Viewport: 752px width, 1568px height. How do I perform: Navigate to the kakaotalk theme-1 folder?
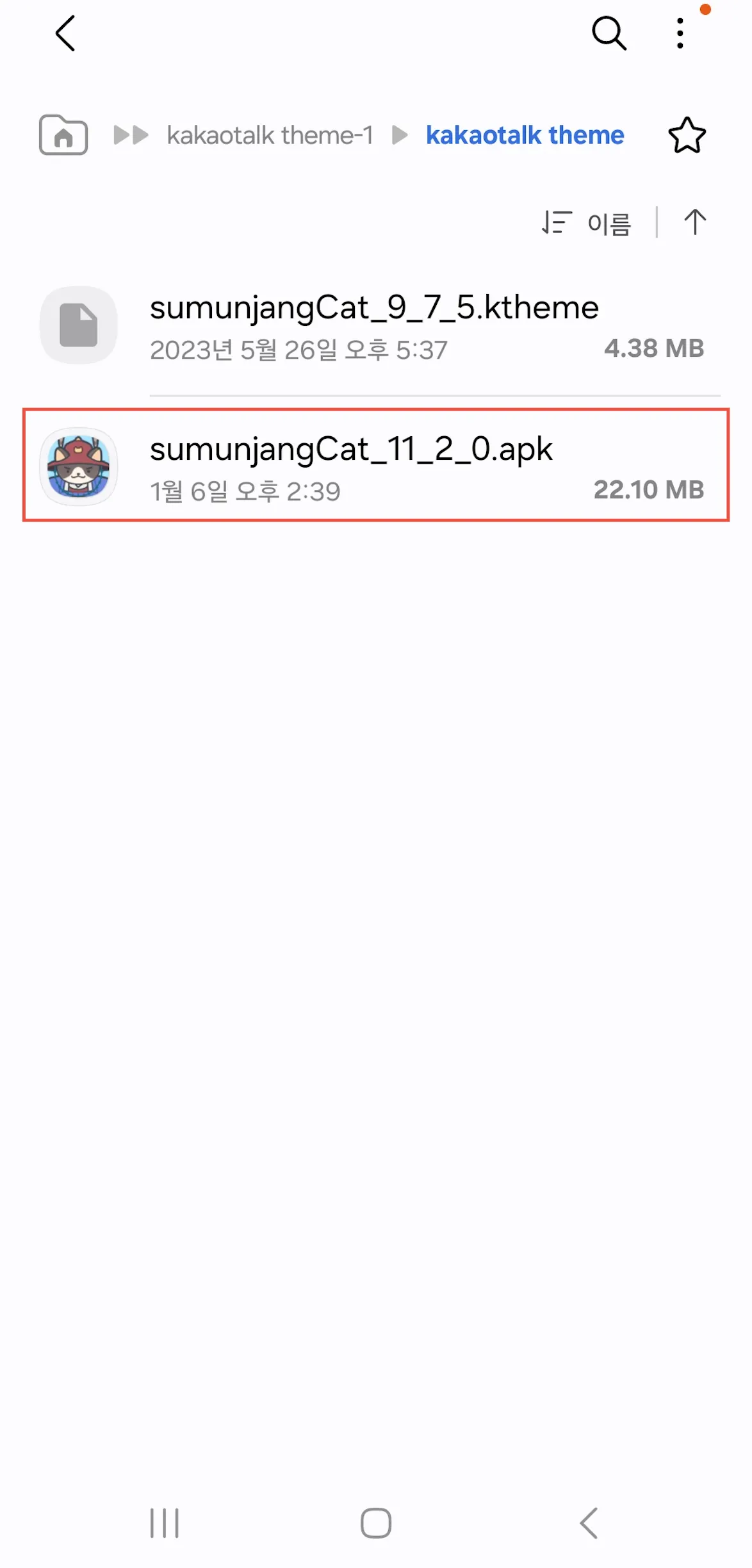click(270, 135)
